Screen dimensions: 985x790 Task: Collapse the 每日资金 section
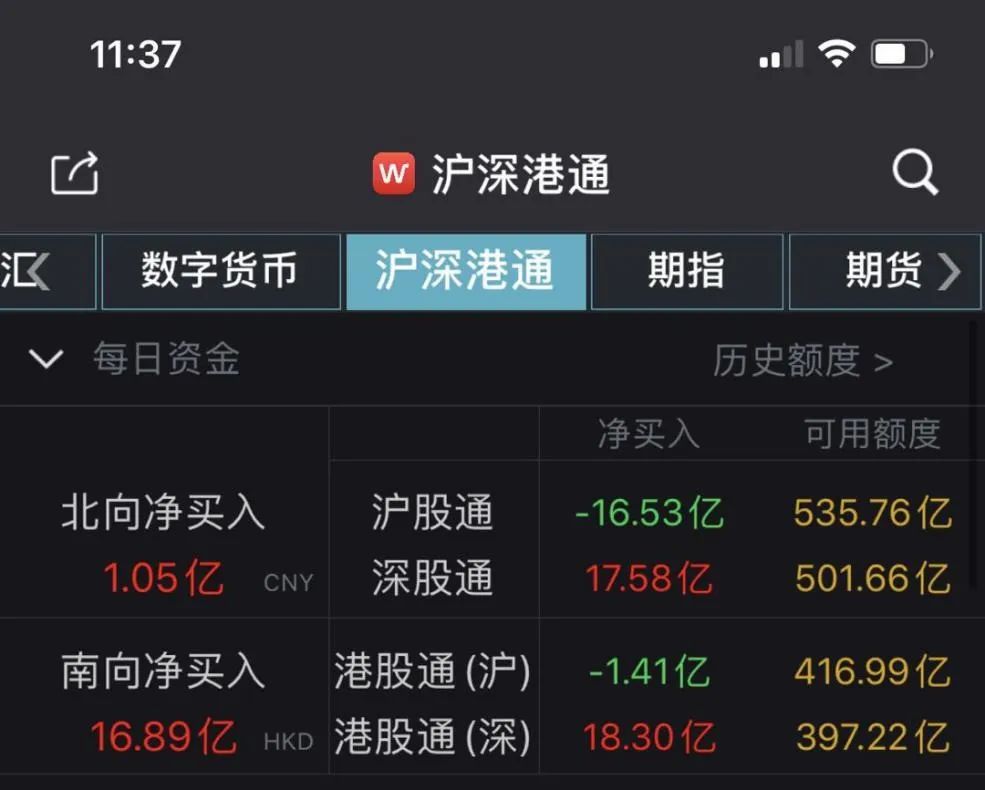tap(47, 359)
